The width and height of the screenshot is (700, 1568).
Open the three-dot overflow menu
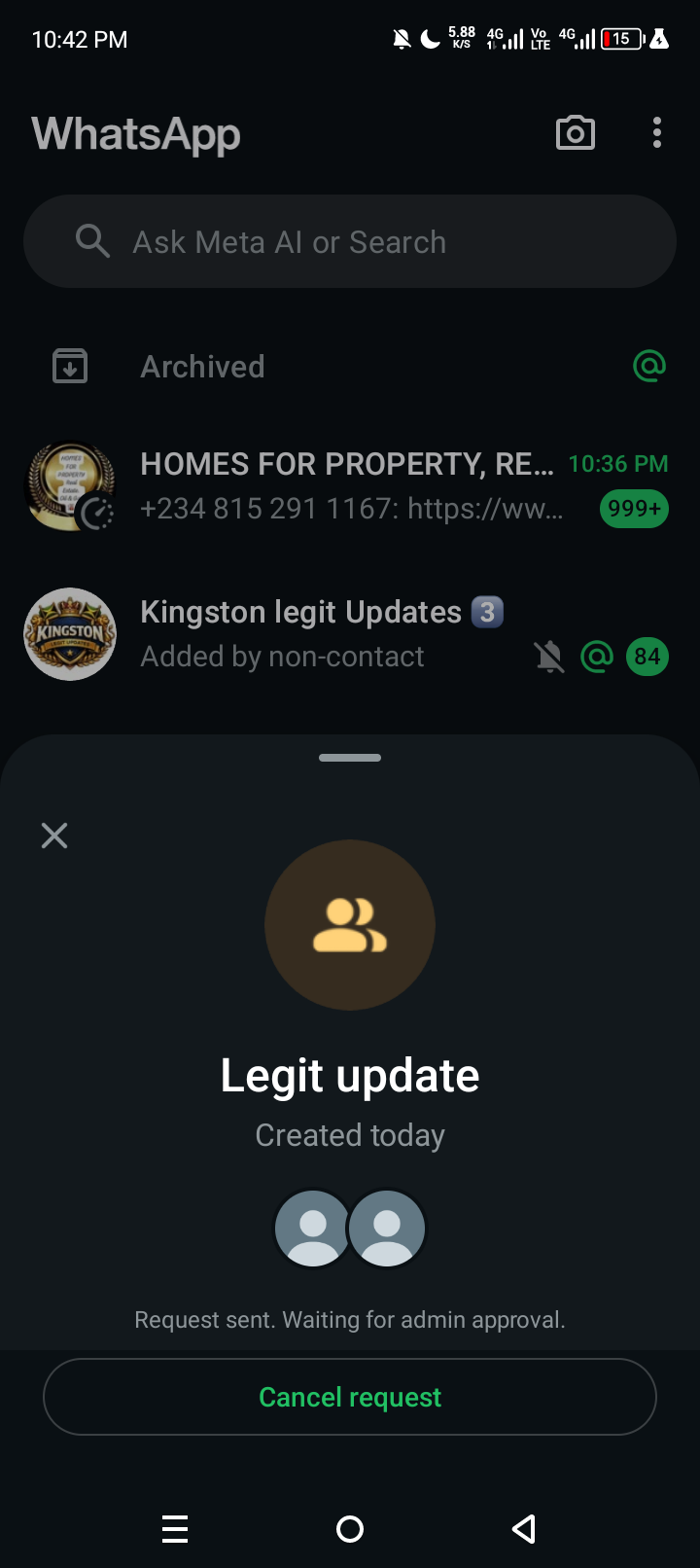657,133
